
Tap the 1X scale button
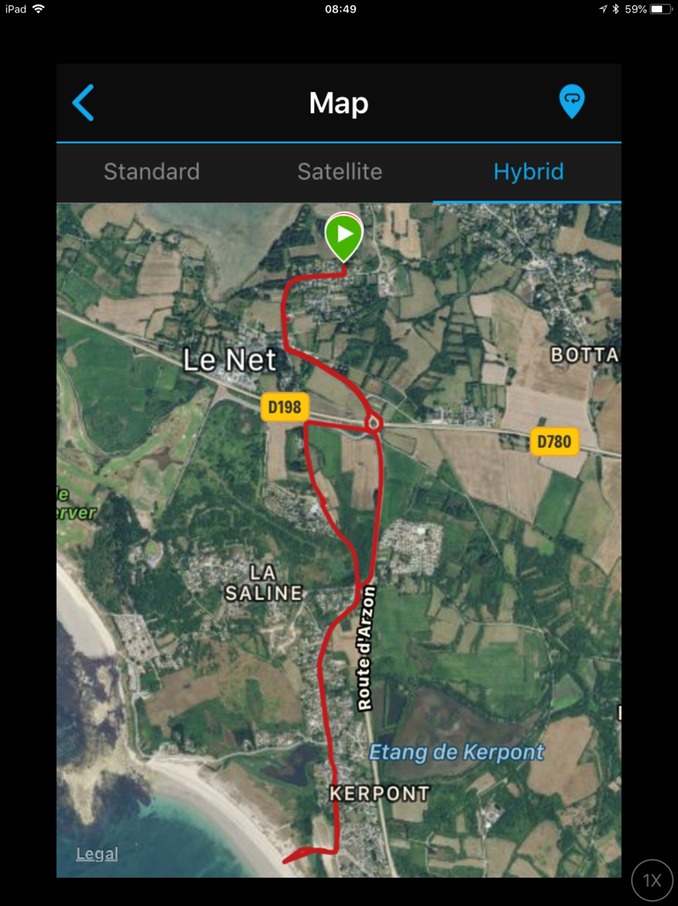point(652,880)
